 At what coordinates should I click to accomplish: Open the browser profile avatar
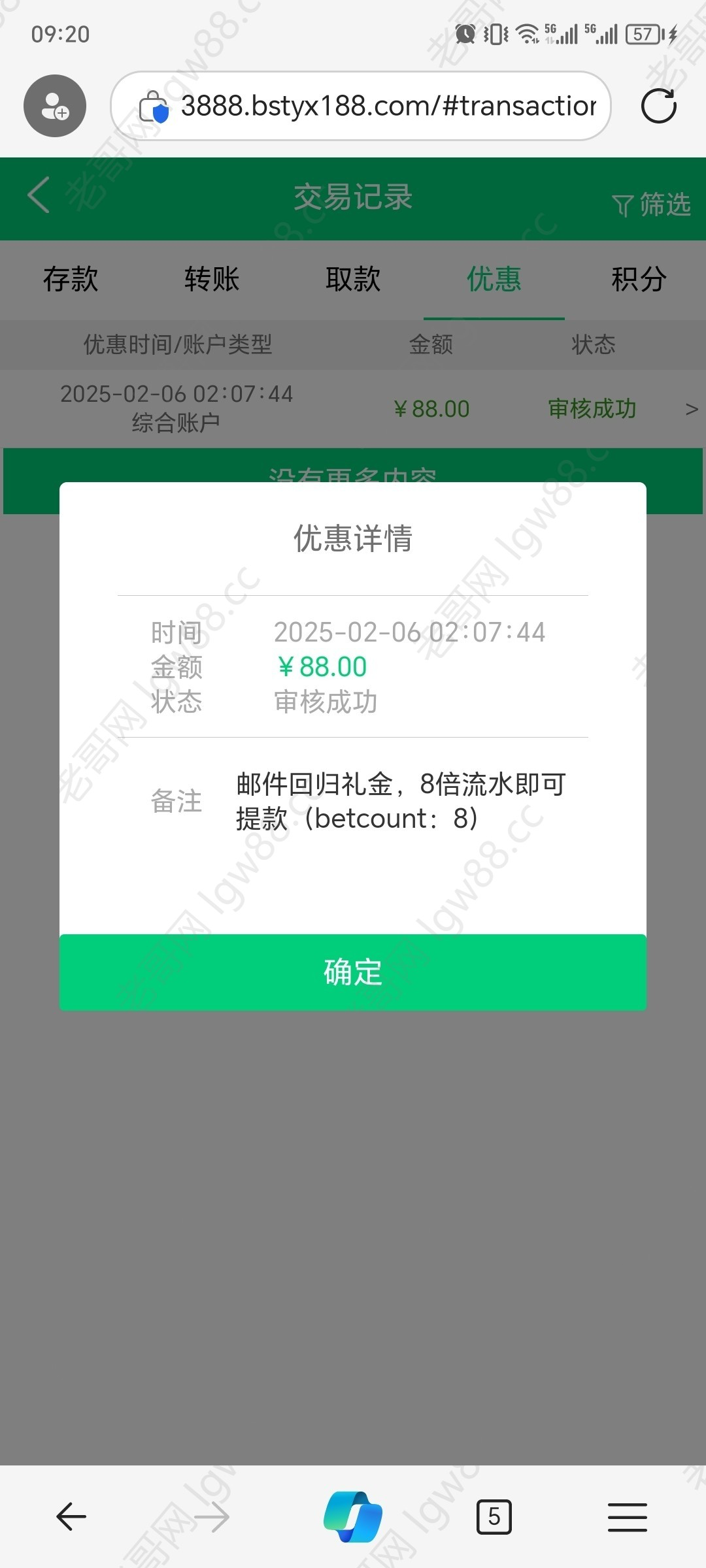[x=55, y=106]
